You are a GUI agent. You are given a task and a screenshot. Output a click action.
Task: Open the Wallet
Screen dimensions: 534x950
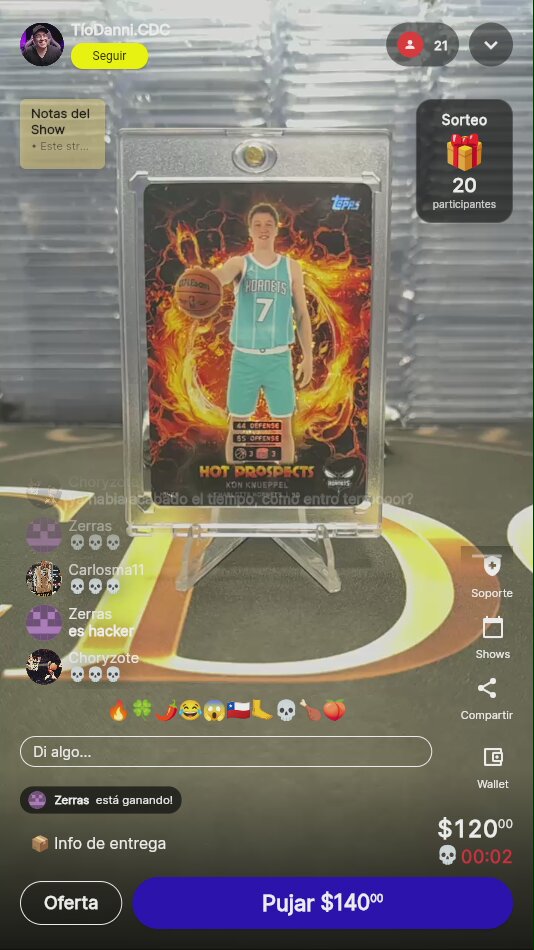click(x=493, y=768)
